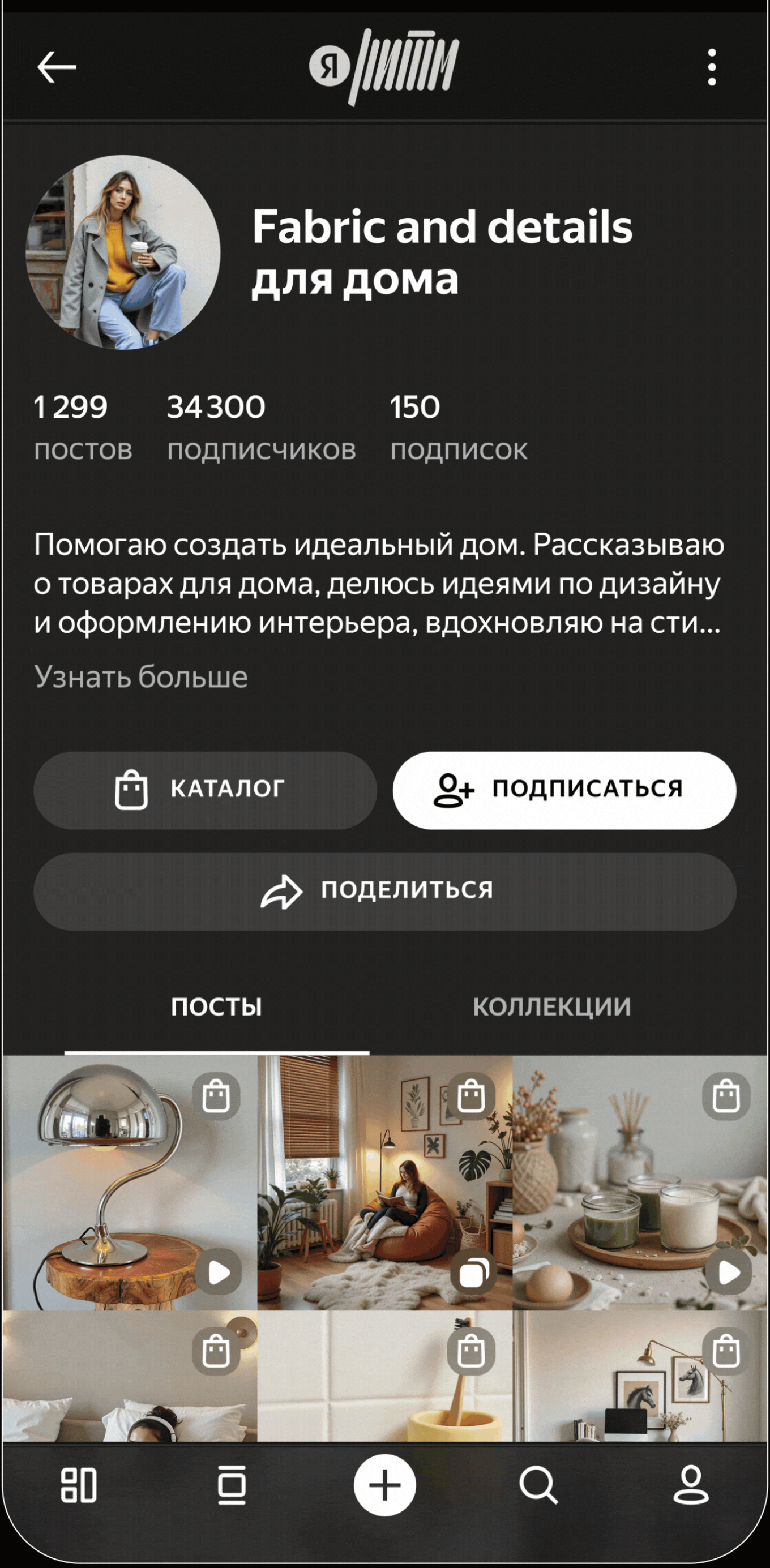Stay on the Посты tab

tap(217, 1005)
